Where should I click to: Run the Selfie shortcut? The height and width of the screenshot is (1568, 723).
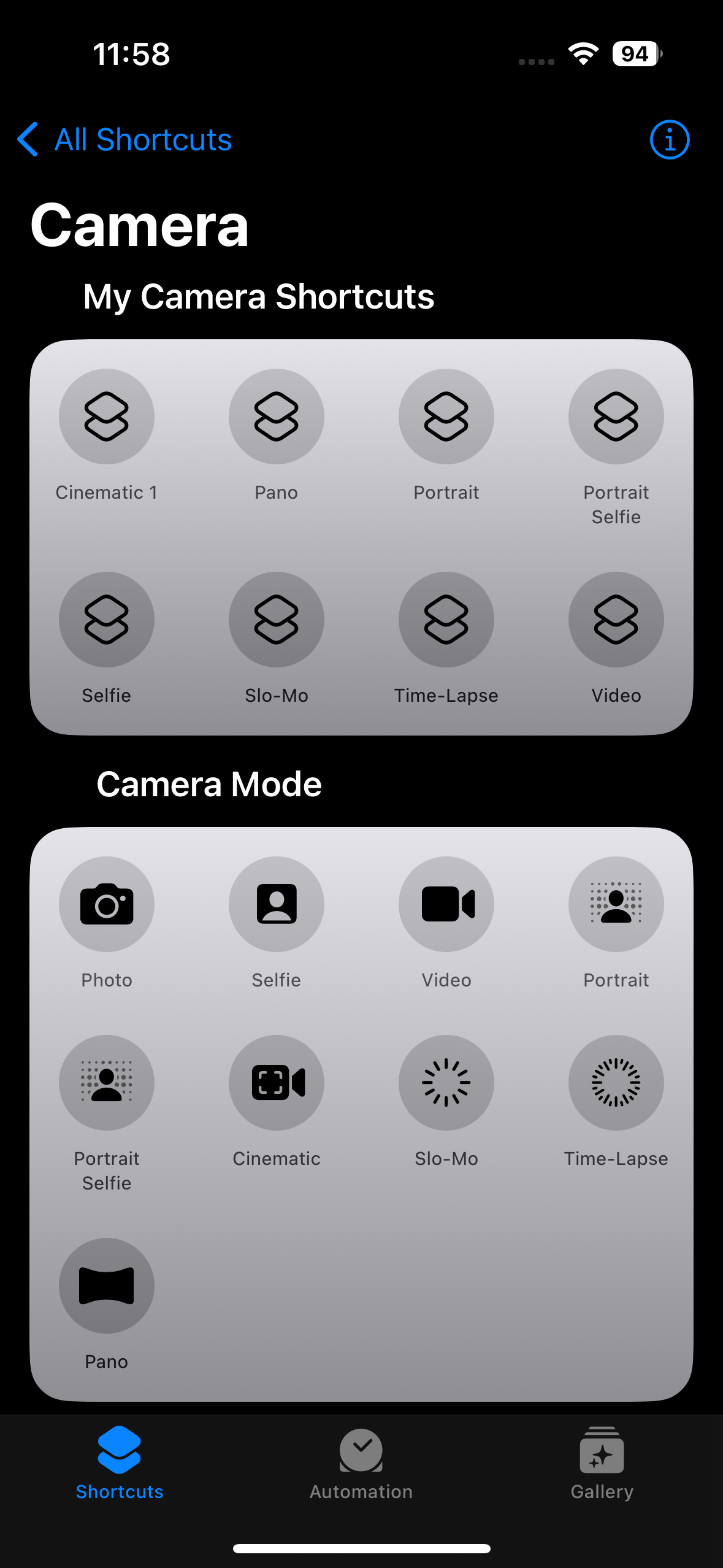(x=106, y=620)
